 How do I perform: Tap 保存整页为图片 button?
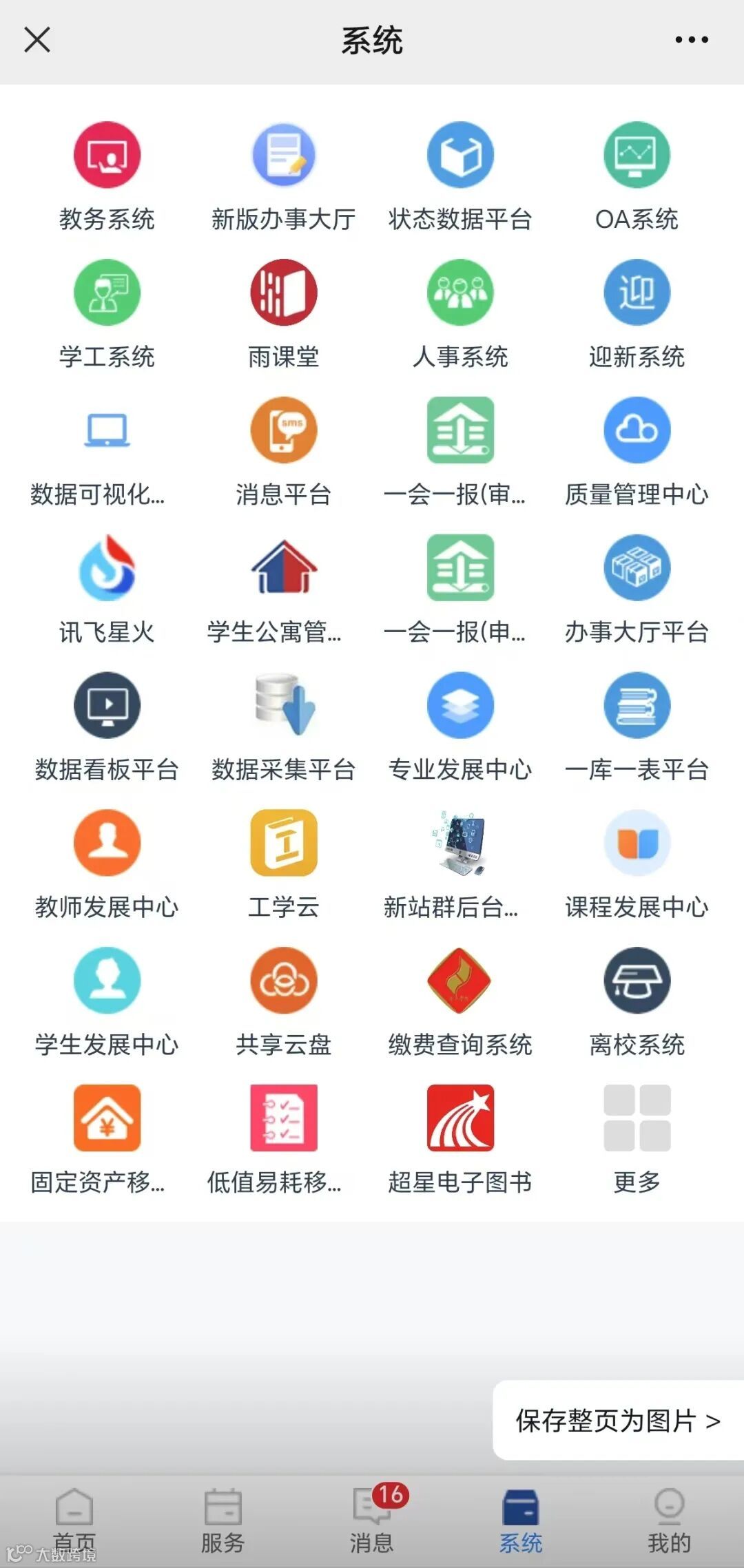[x=618, y=1420]
